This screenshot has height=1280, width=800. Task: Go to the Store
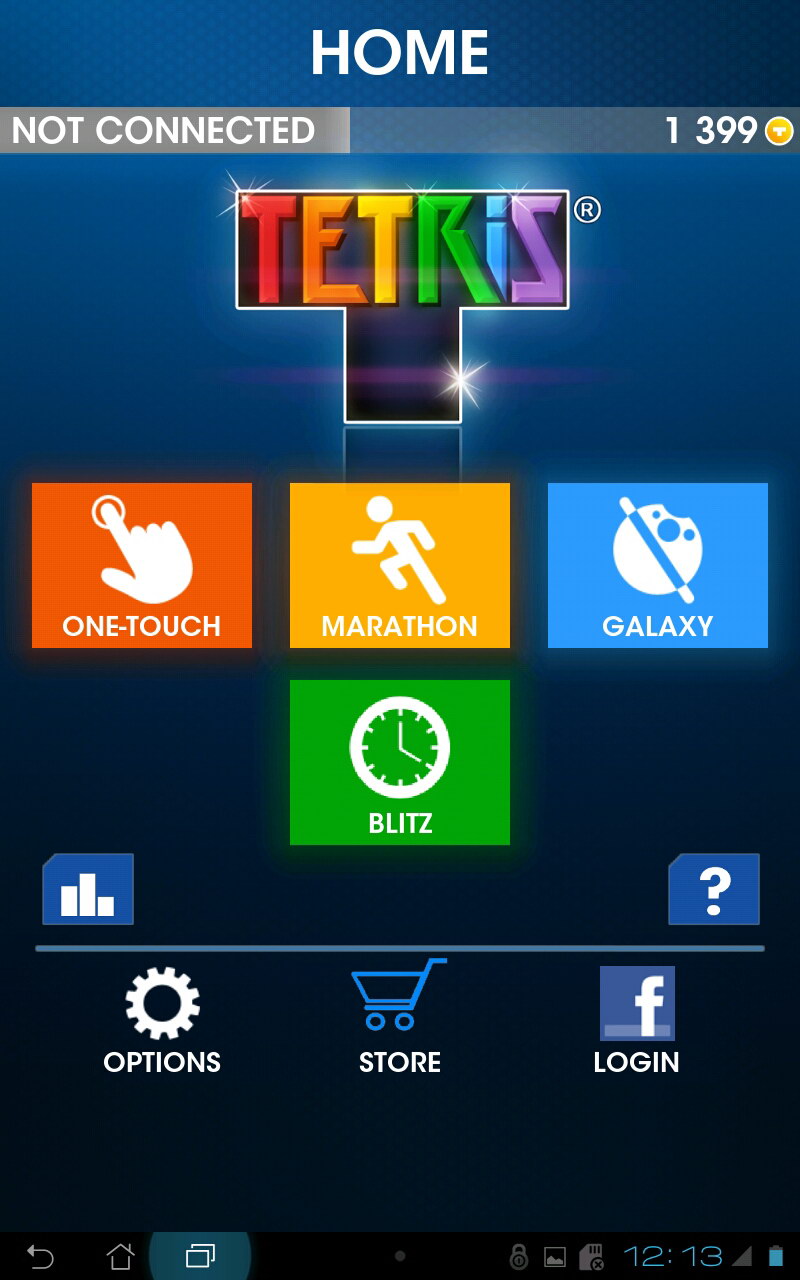pyautogui.click(x=400, y=1018)
